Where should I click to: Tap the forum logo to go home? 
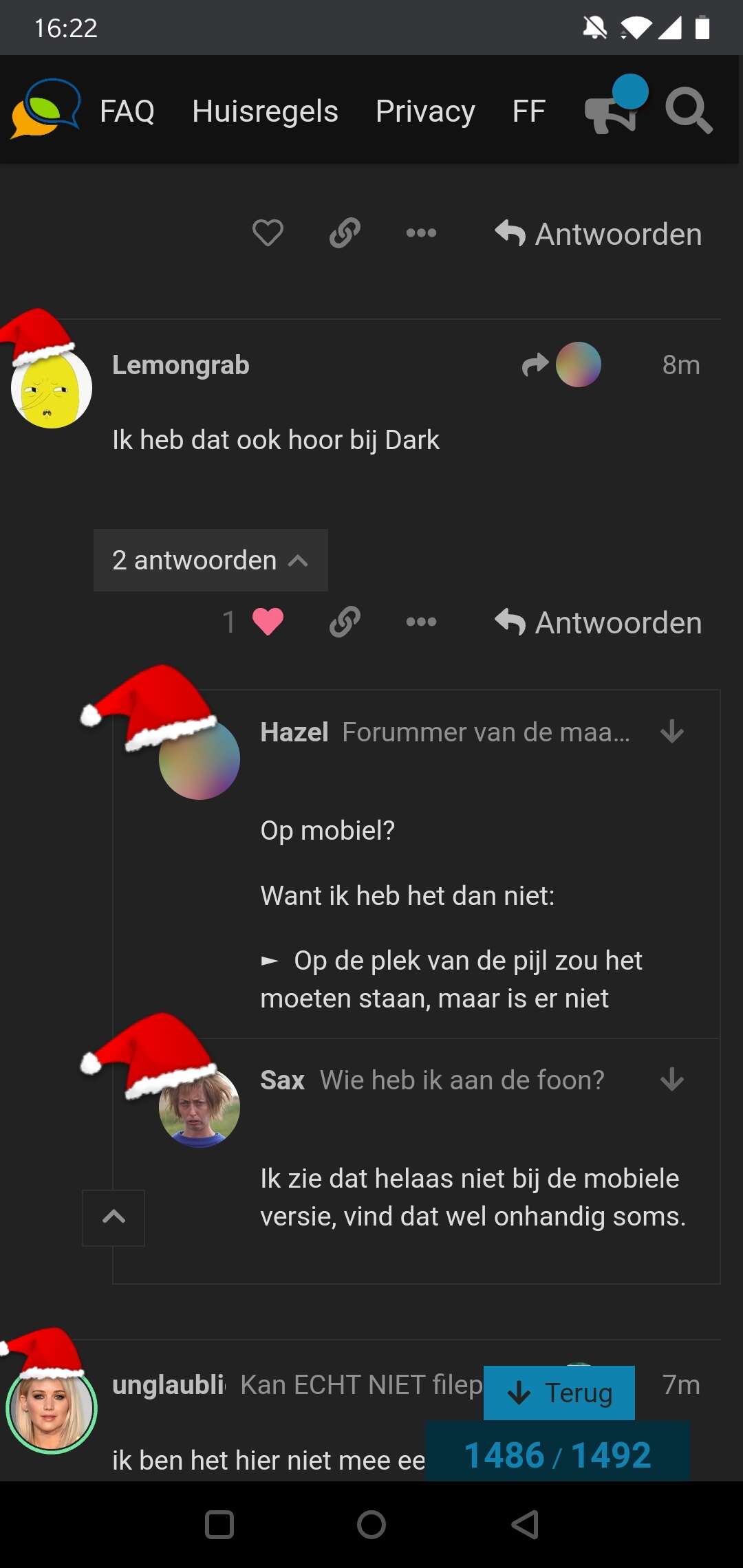pos(45,109)
